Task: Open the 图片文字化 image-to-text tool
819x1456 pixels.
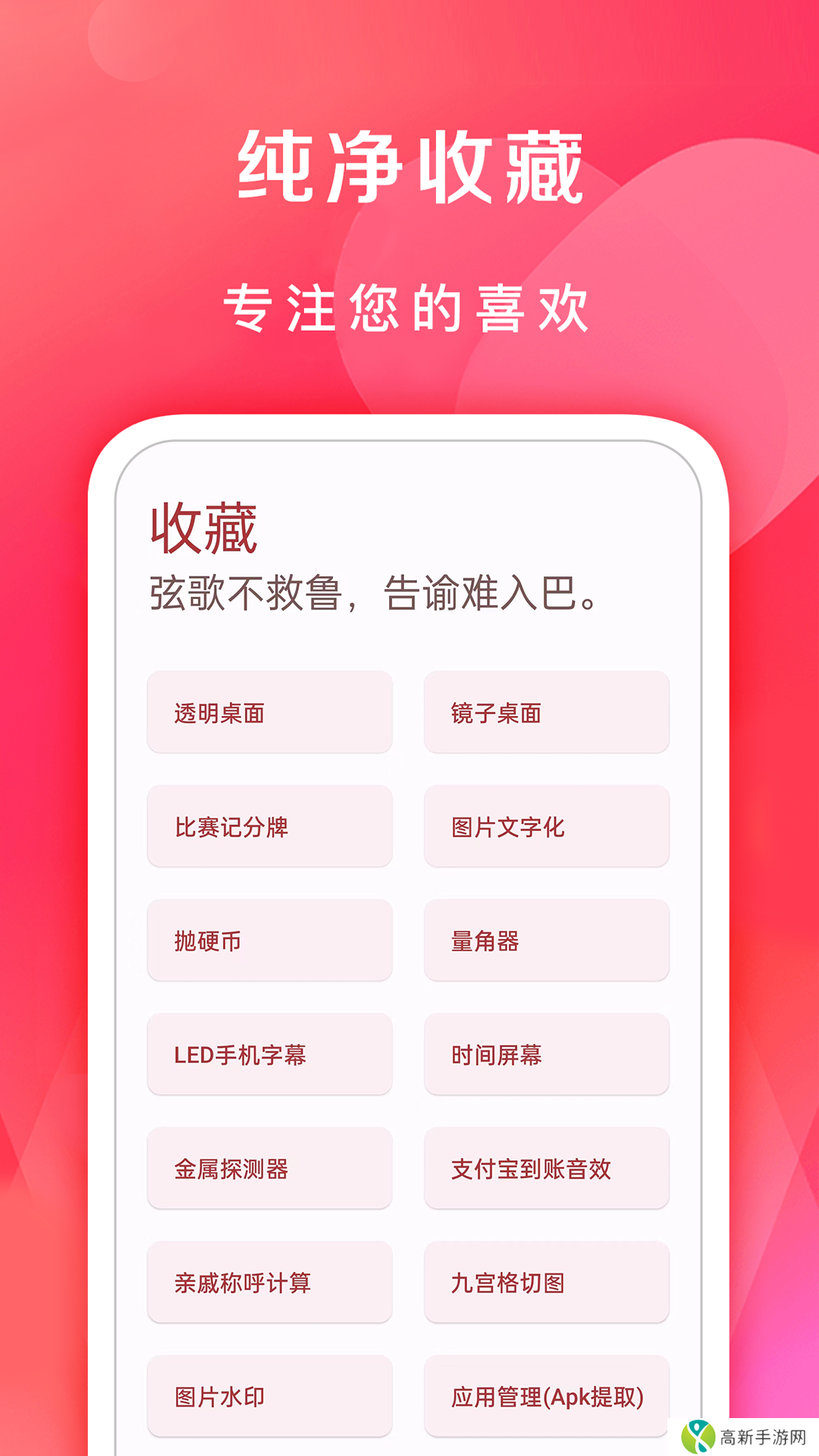Action: pyautogui.click(x=548, y=827)
